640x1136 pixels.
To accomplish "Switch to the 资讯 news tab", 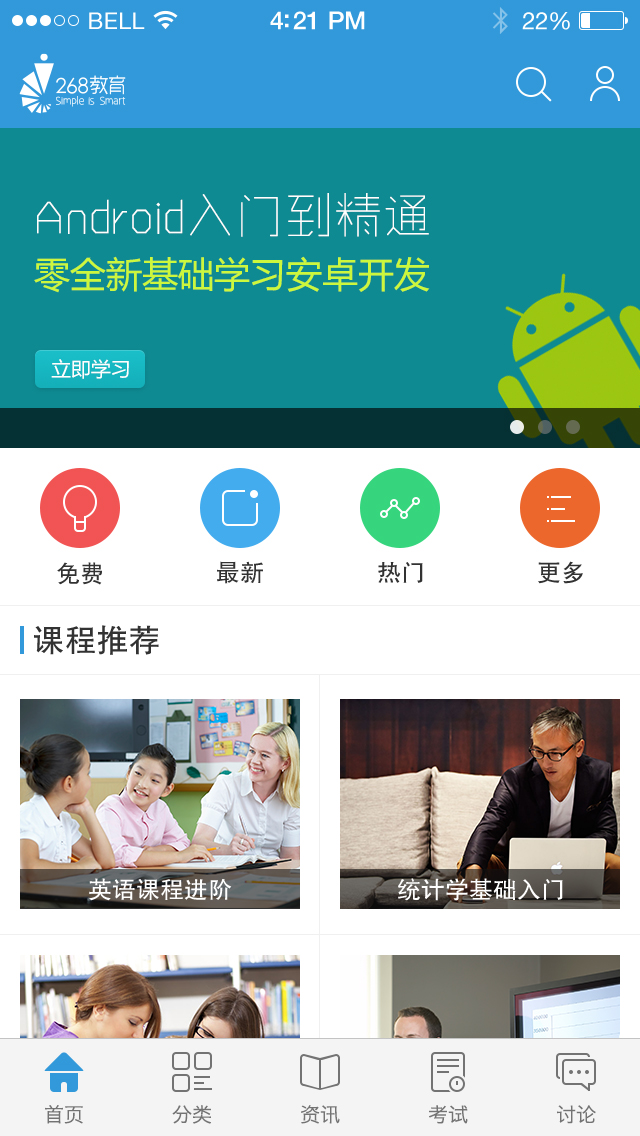I will tap(320, 1087).
